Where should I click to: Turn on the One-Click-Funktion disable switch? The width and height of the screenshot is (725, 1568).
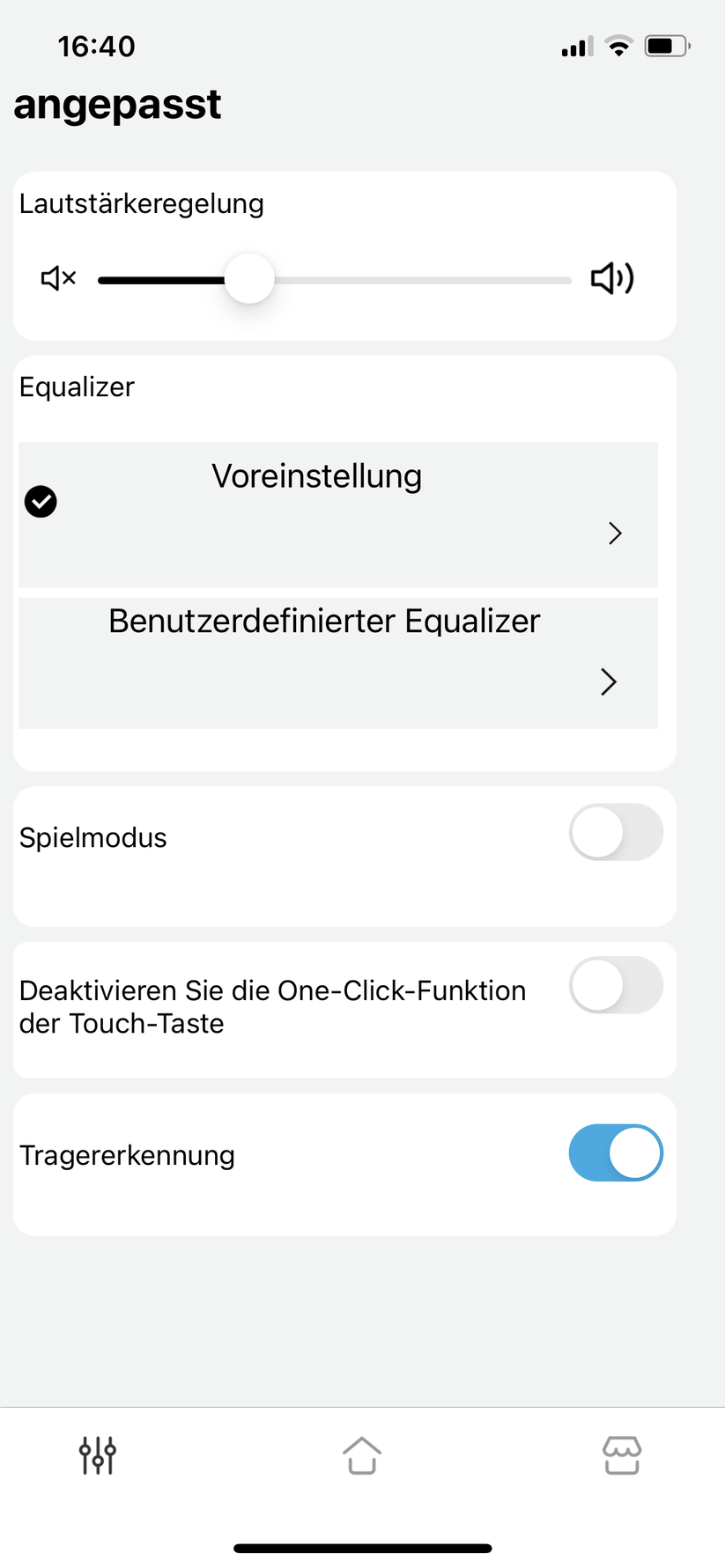pyautogui.click(x=616, y=985)
